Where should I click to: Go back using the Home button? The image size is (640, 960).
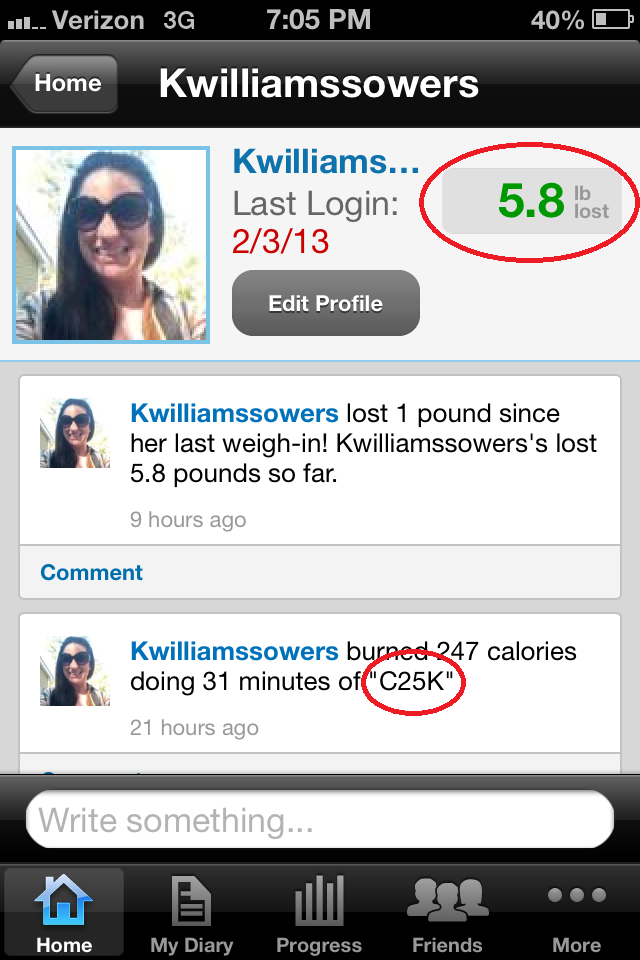click(65, 84)
